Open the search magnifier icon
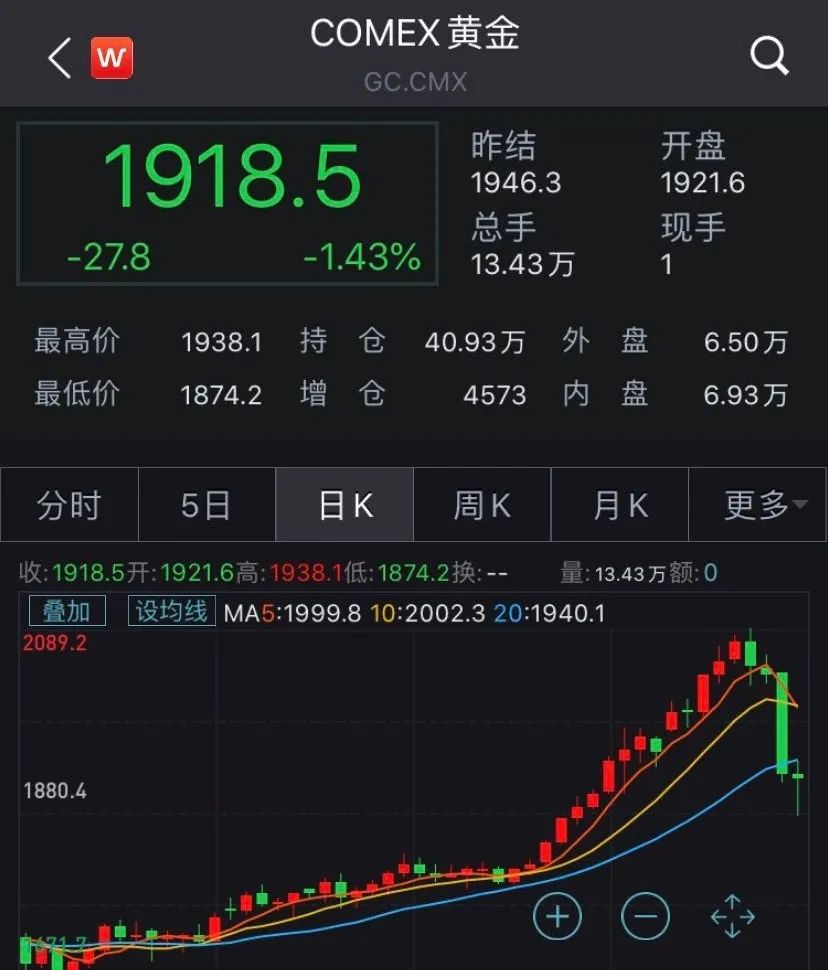This screenshot has height=970, width=828. tap(769, 57)
